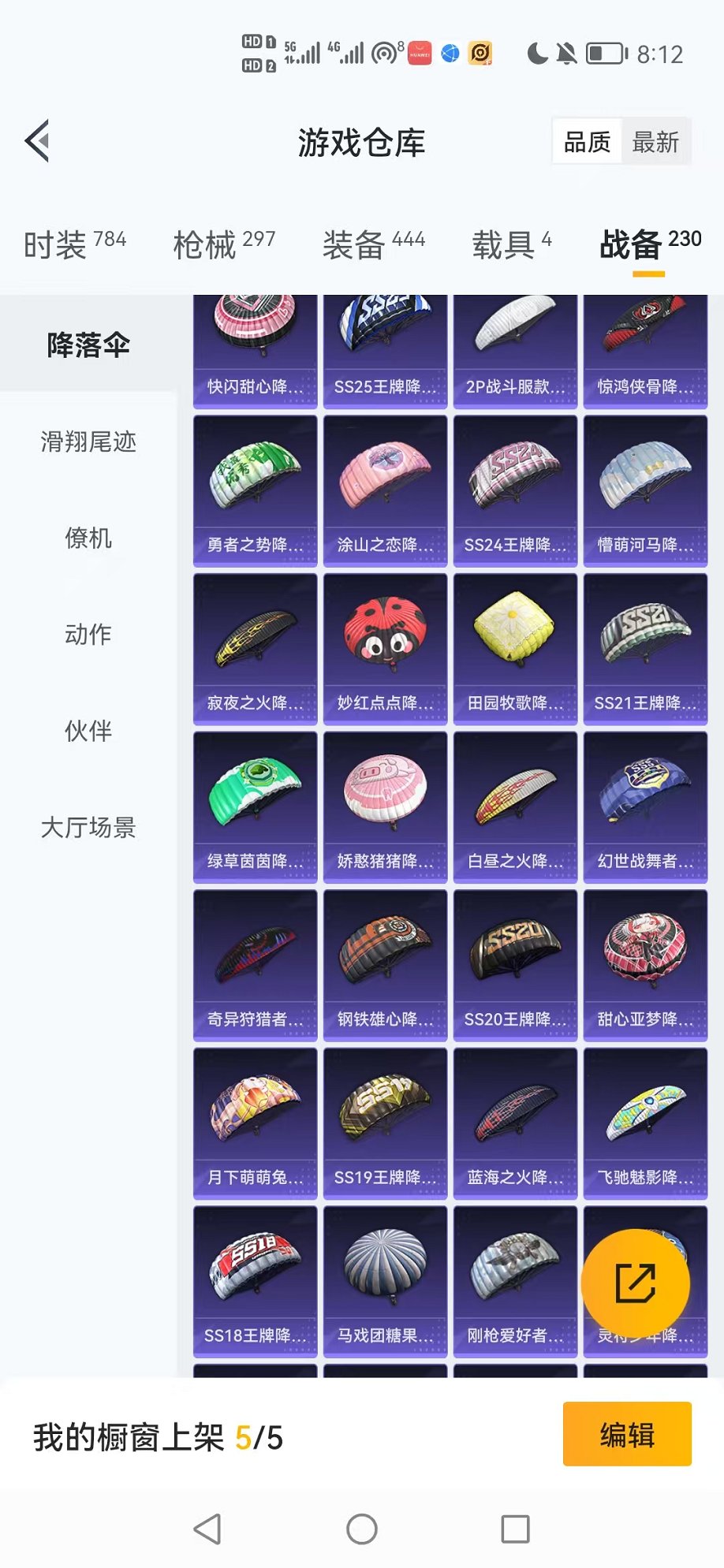The image size is (724, 1568).
Task: Tap the yellow share floating button
Action: click(x=635, y=1283)
